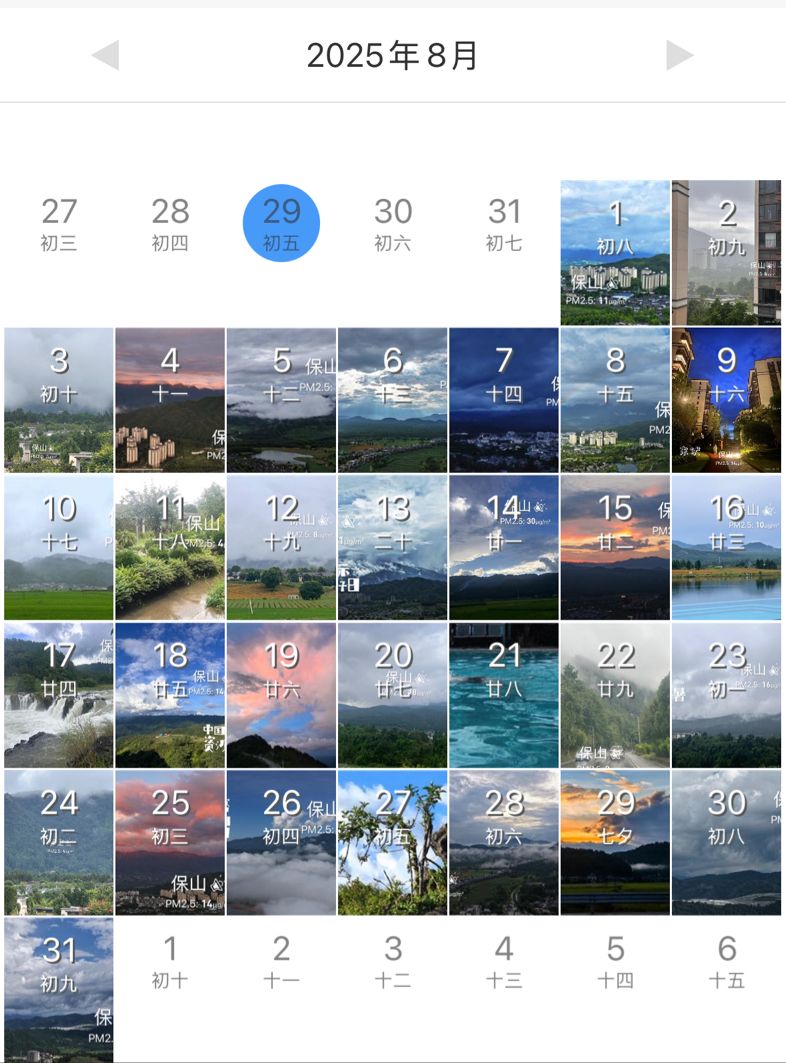Open the August 31 初九 photo

pos(59,990)
